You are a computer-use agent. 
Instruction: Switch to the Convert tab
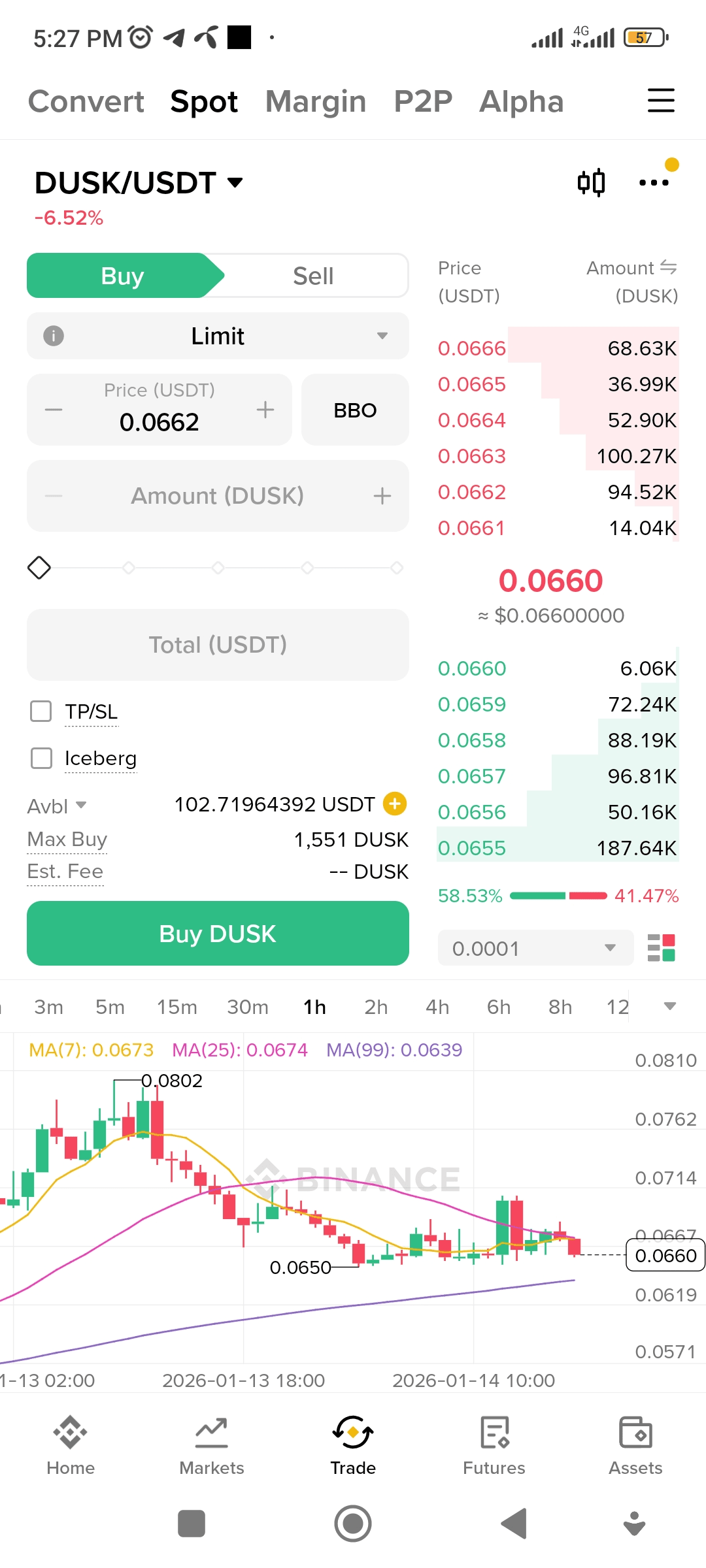click(x=86, y=102)
